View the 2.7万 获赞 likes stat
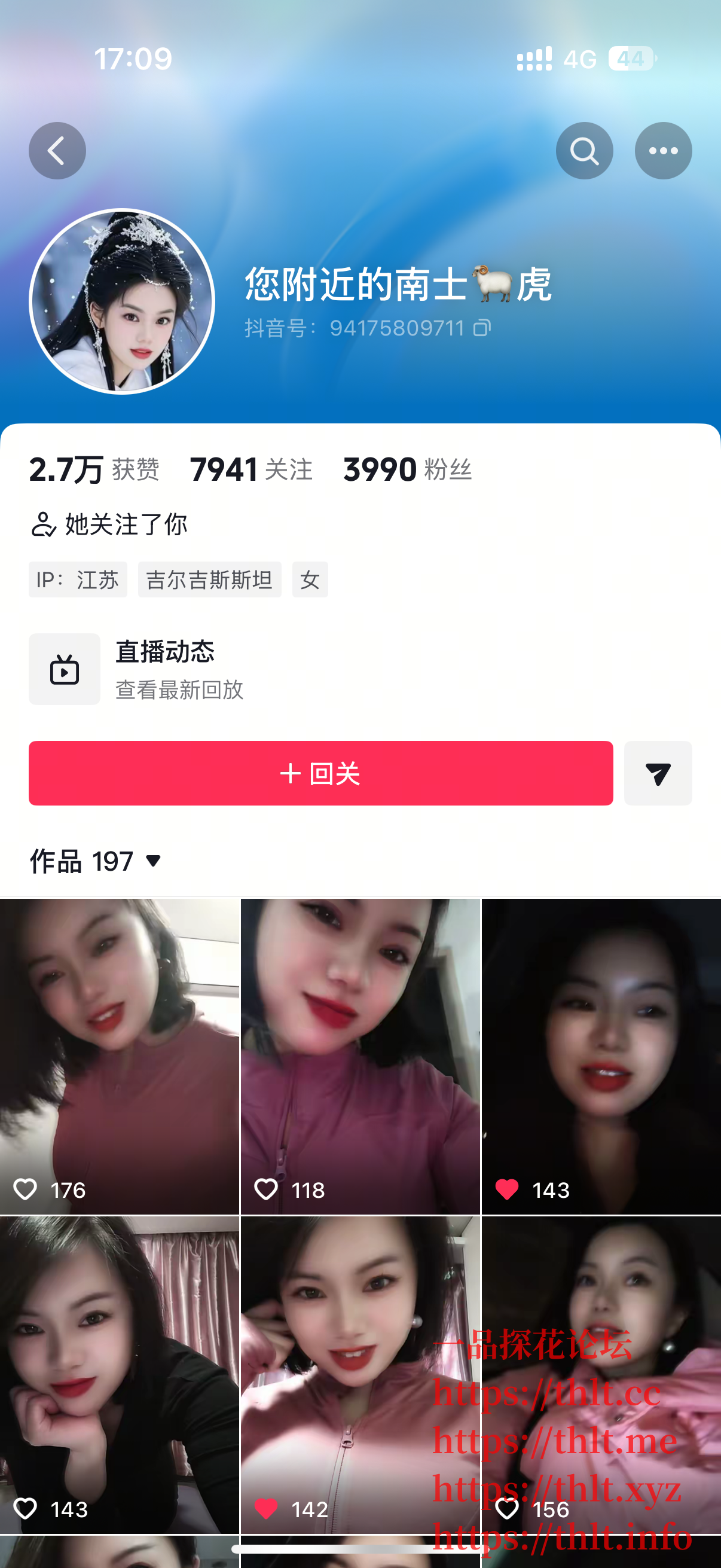 [x=94, y=469]
